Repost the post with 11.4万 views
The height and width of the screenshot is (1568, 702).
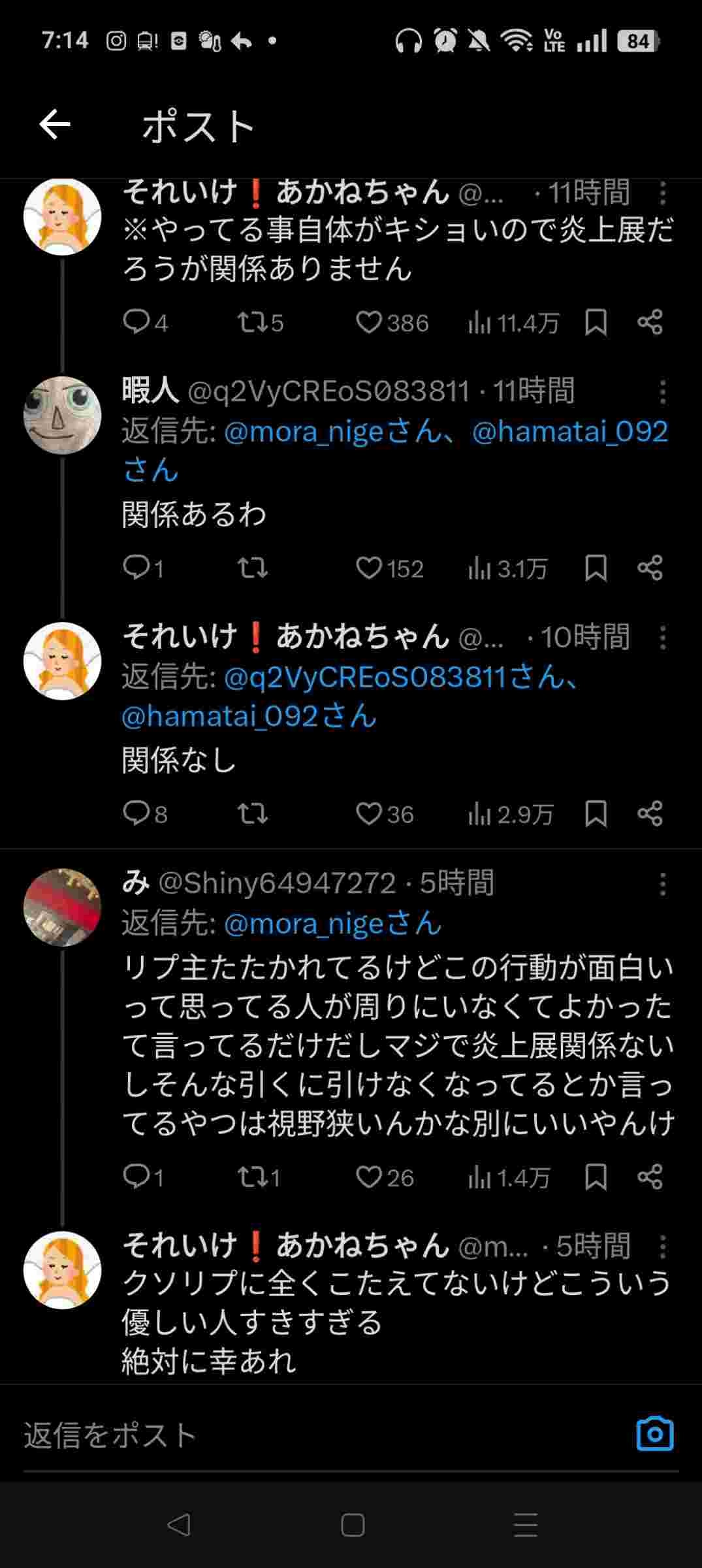click(x=252, y=323)
